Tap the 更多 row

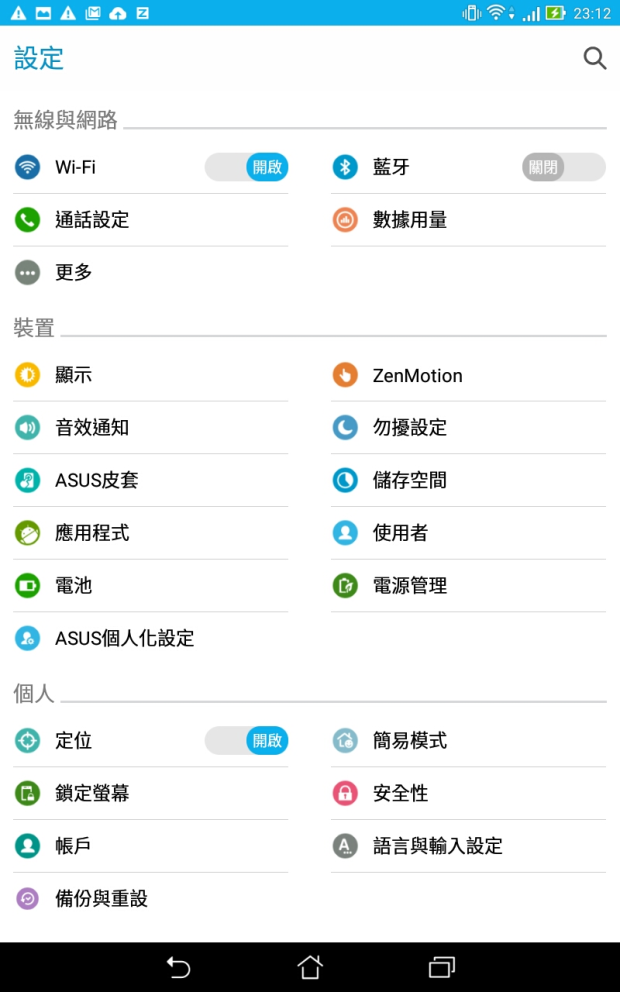tap(151, 273)
